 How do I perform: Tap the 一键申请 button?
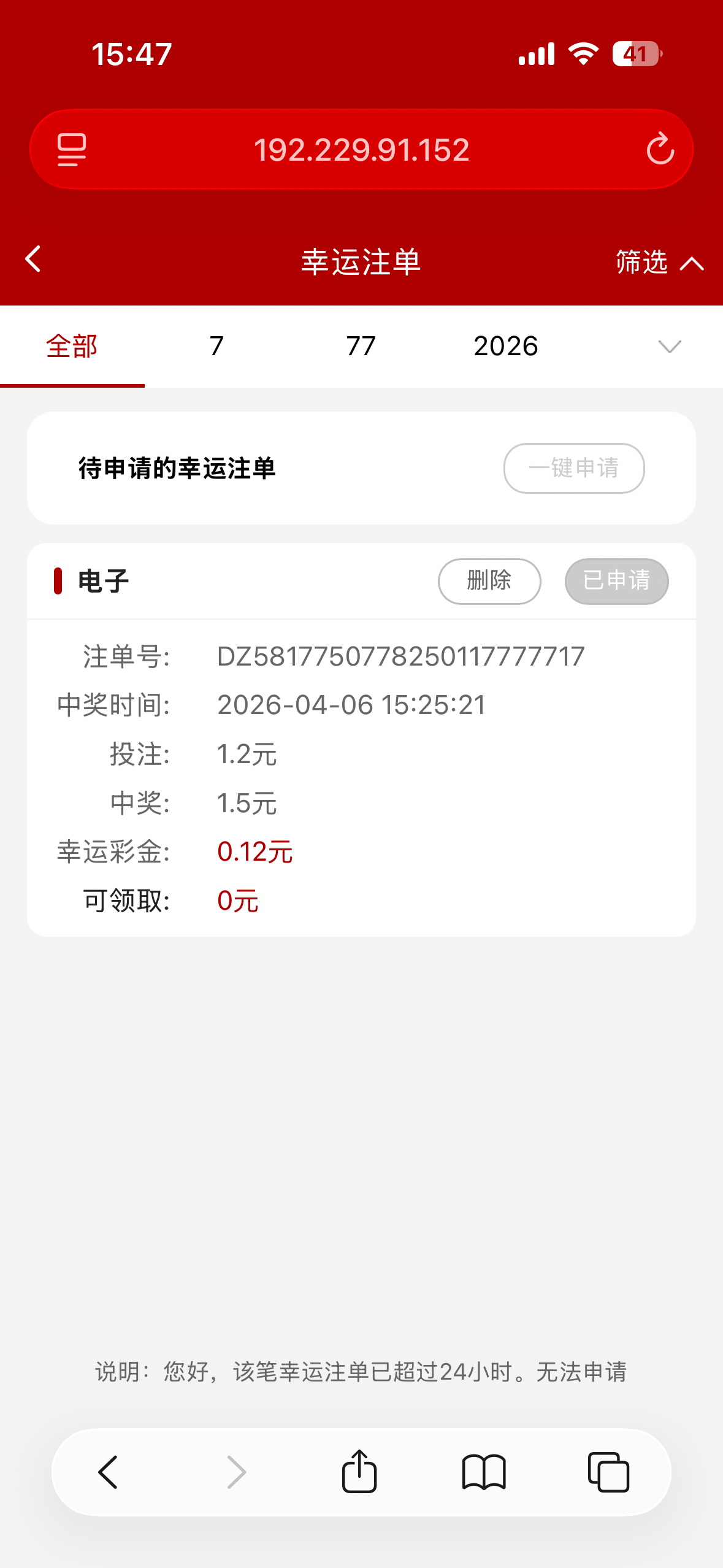[573, 468]
